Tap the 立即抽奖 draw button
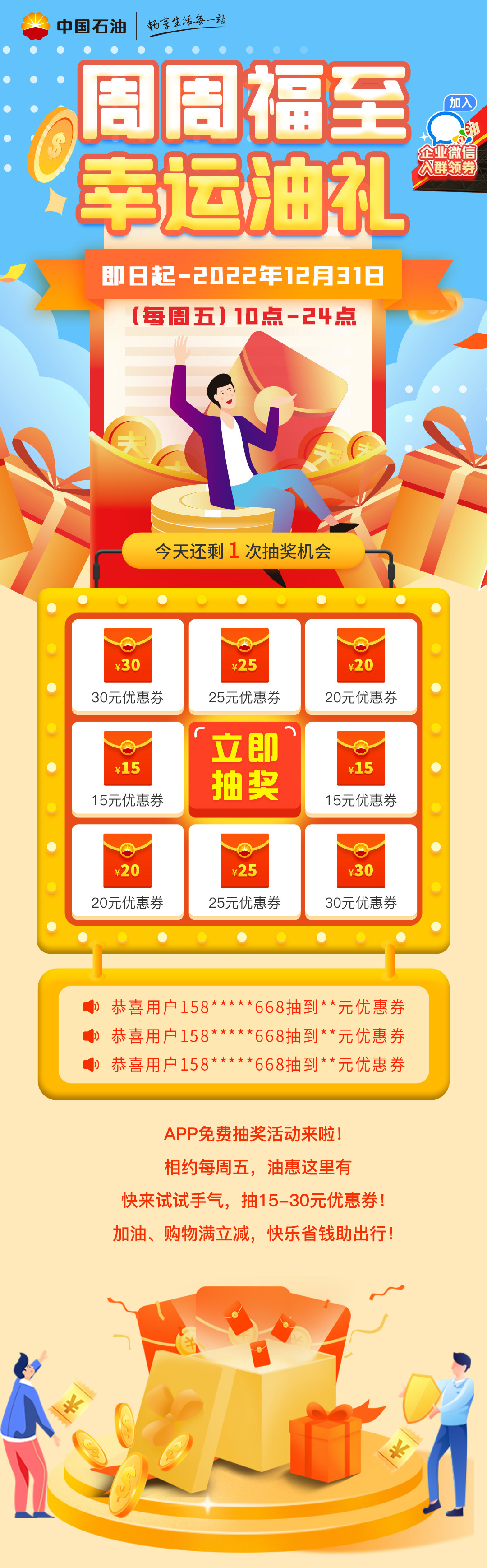 point(244,768)
